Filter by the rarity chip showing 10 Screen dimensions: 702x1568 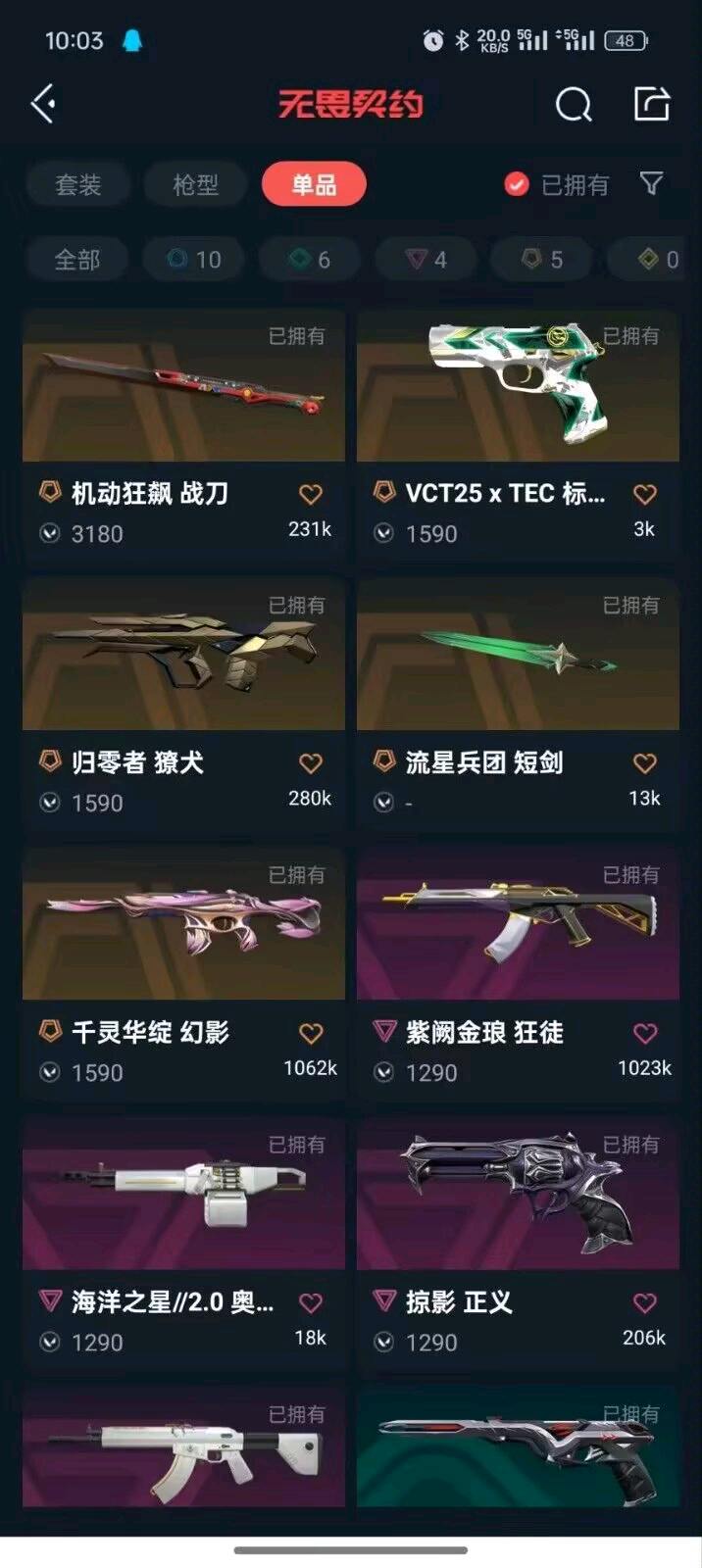pos(194,260)
